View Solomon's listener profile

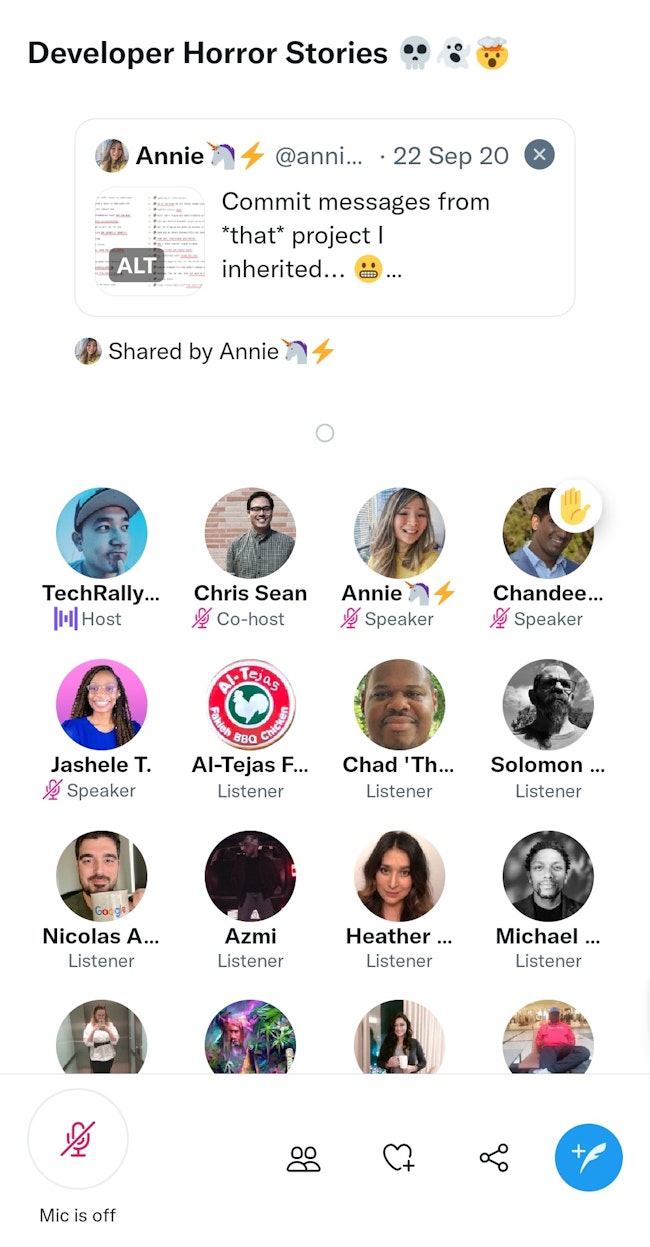point(548,705)
